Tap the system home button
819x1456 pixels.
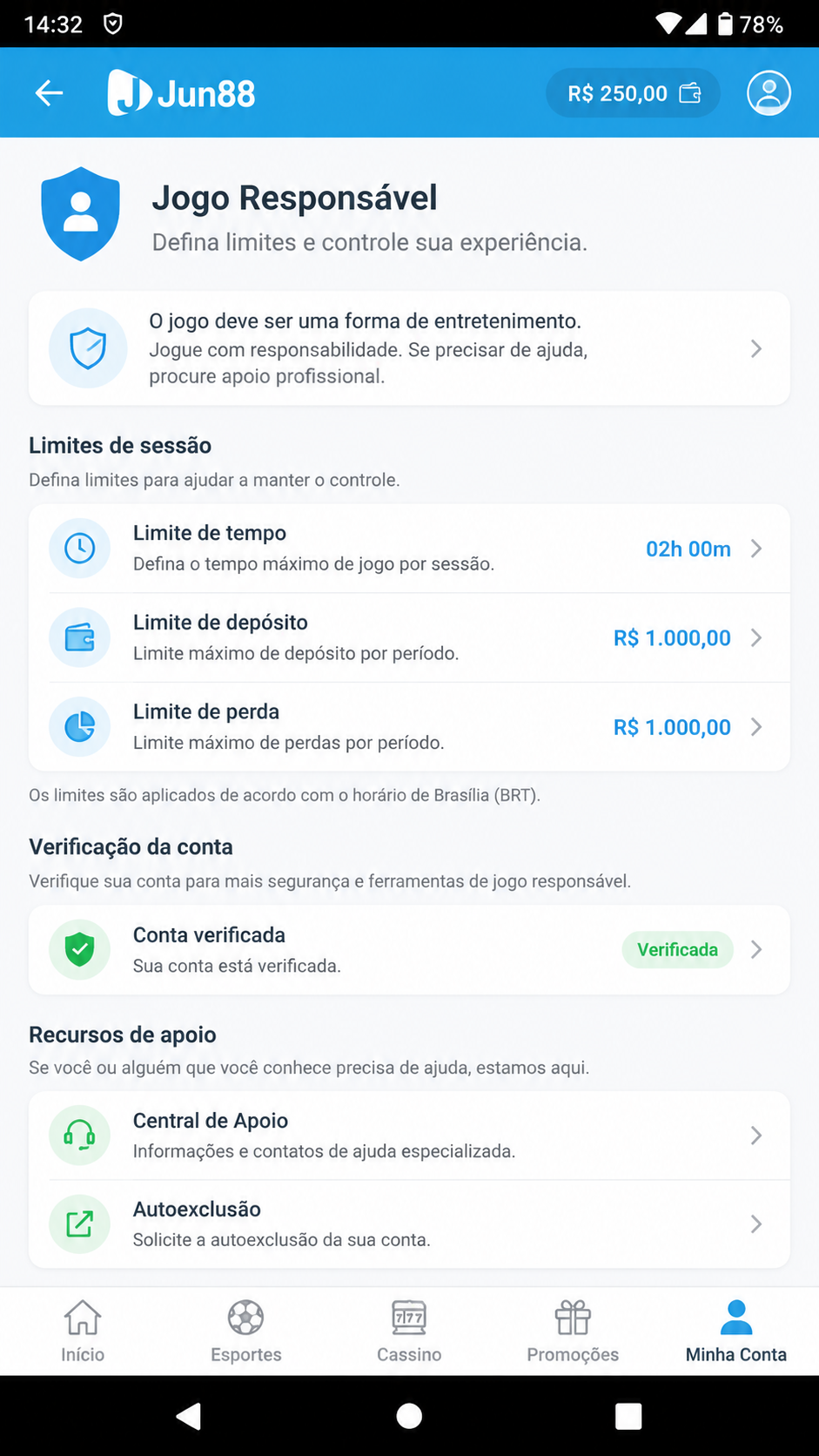[x=409, y=1416]
